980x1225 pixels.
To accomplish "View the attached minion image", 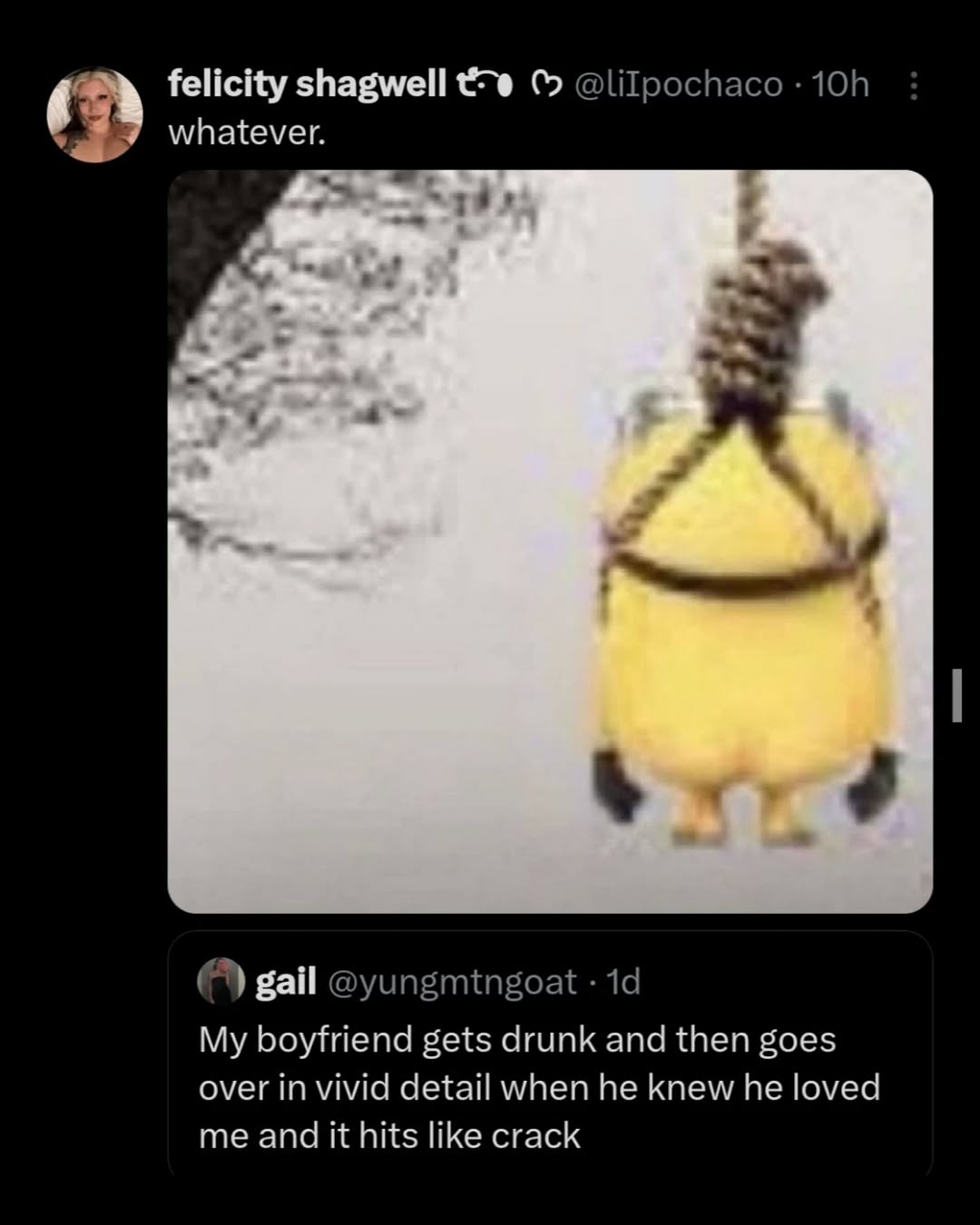I will (x=550, y=541).
